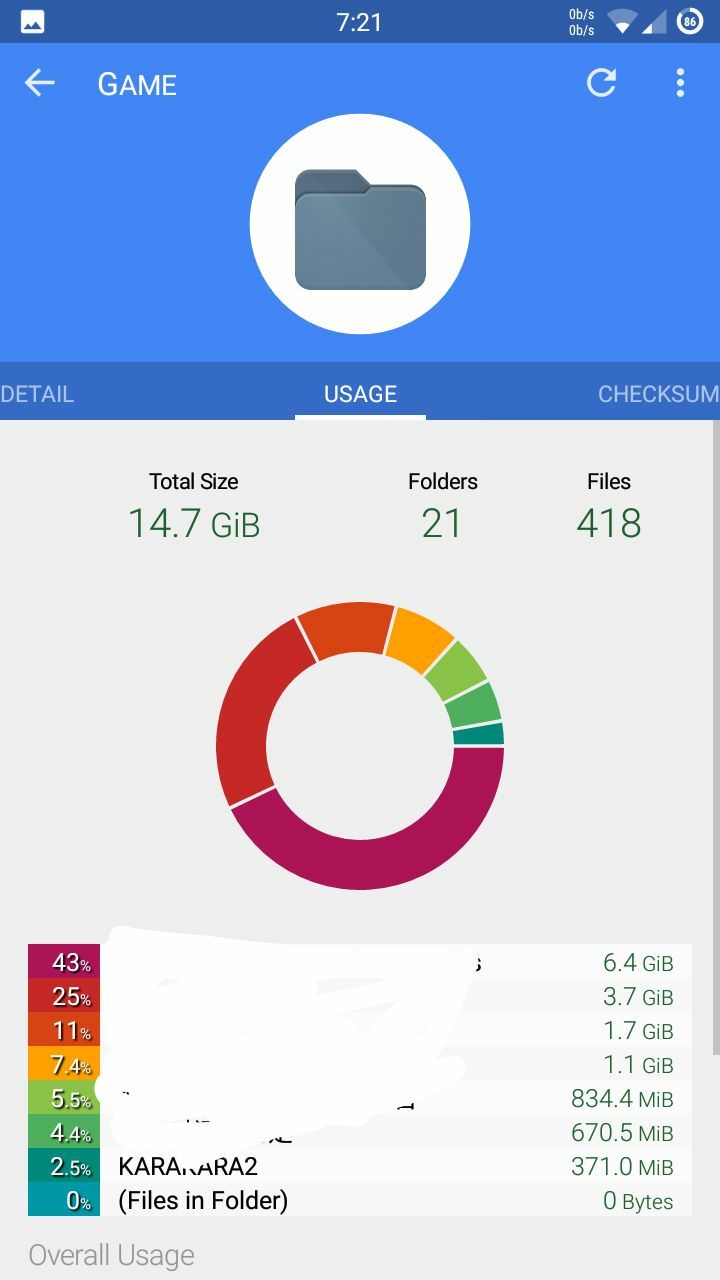The width and height of the screenshot is (720, 1280).
Task: Open the 1.7 GiB usage row
Action: point(360,1031)
